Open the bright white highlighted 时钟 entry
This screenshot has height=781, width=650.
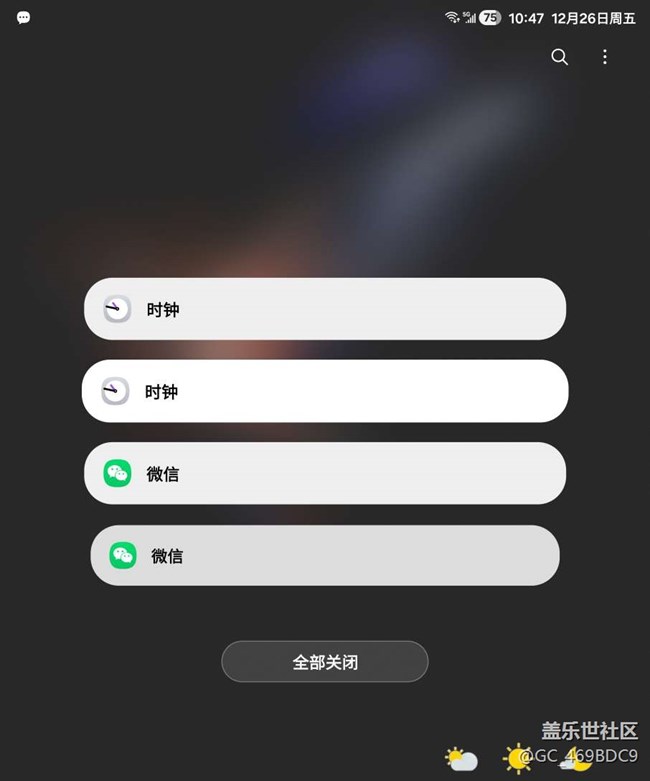pyautogui.click(x=325, y=391)
